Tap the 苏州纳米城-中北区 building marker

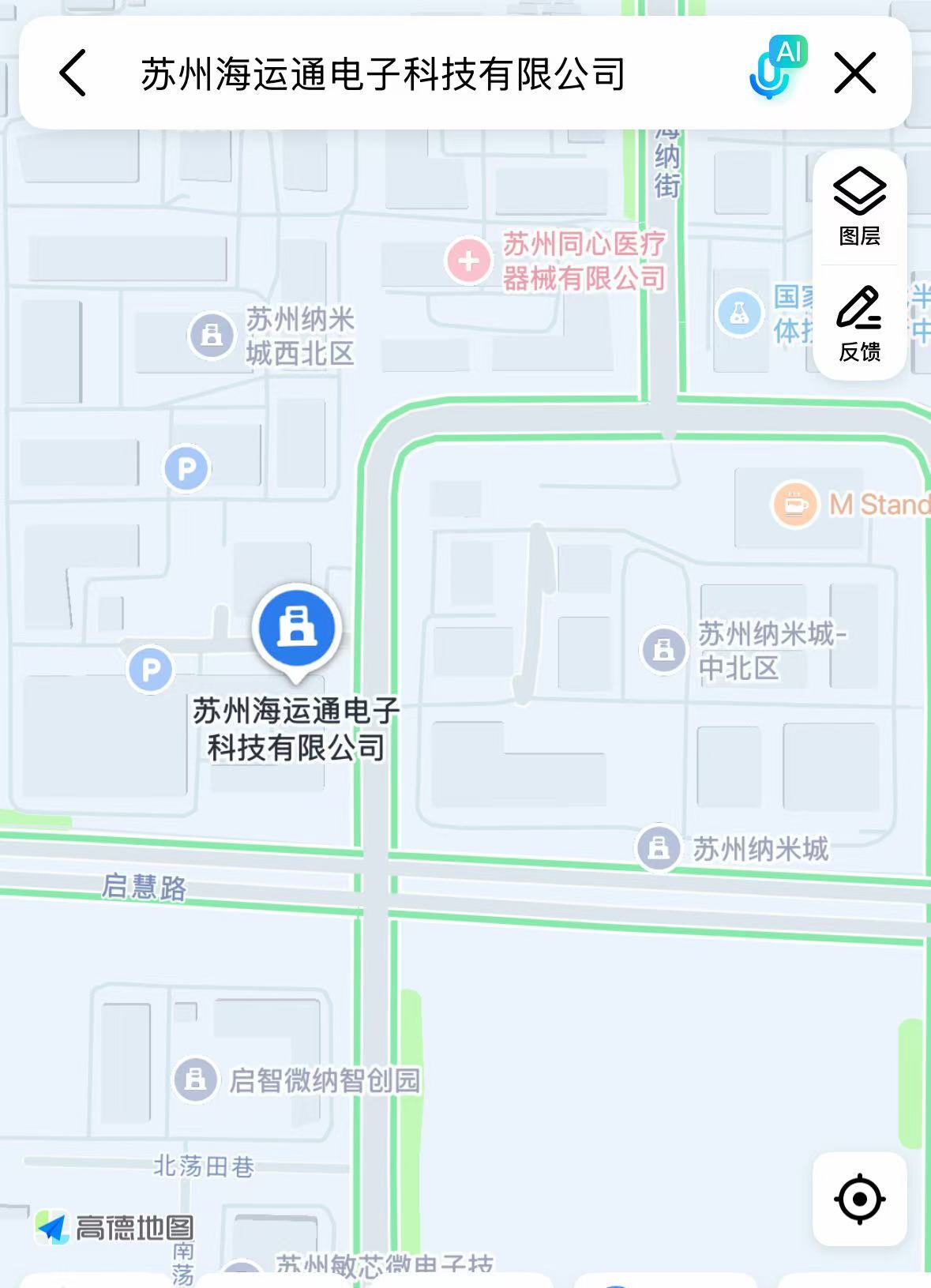[x=662, y=650]
